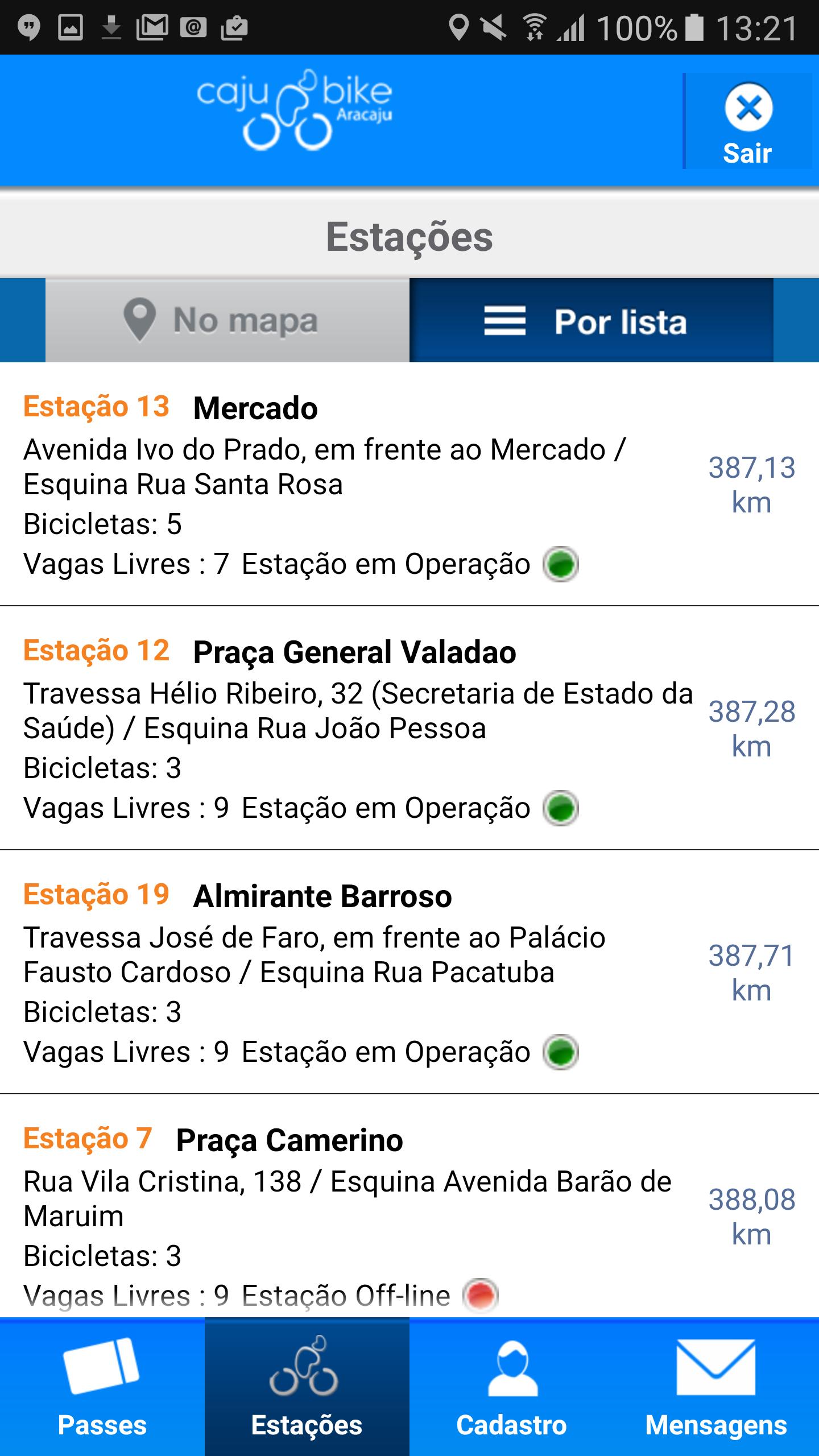The width and height of the screenshot is (819, 1456).
Task: Open Estação 13 Mercado details
Action: tap(409, 485)
